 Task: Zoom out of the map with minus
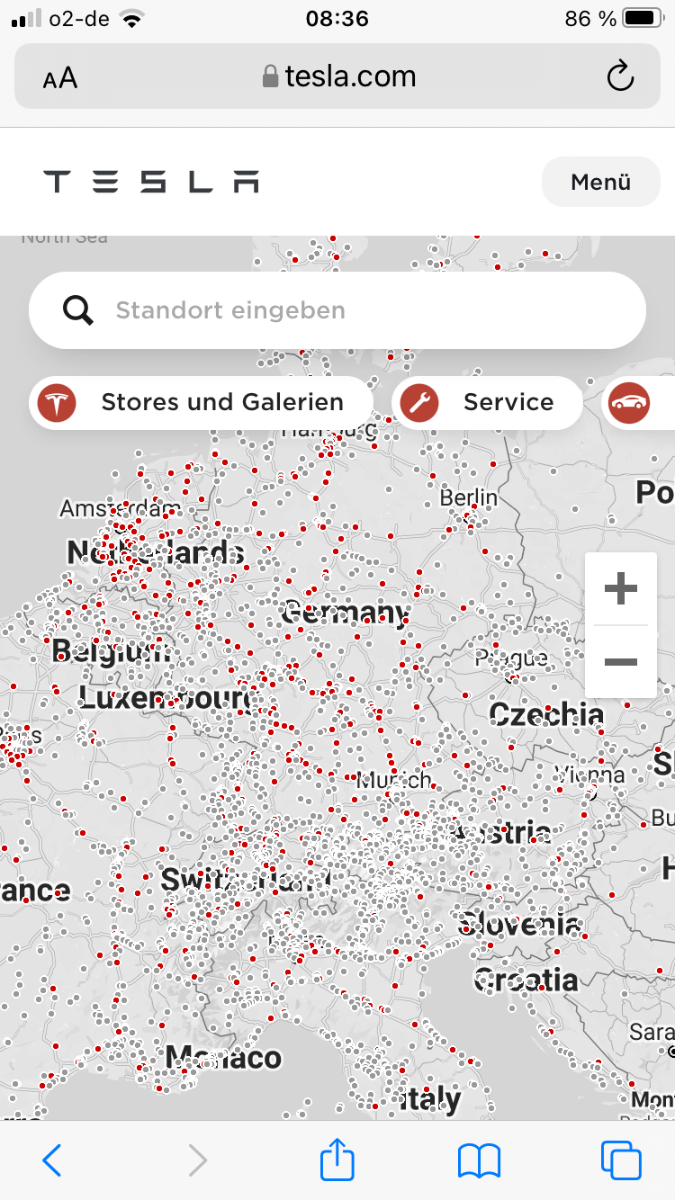pos(621,662)
